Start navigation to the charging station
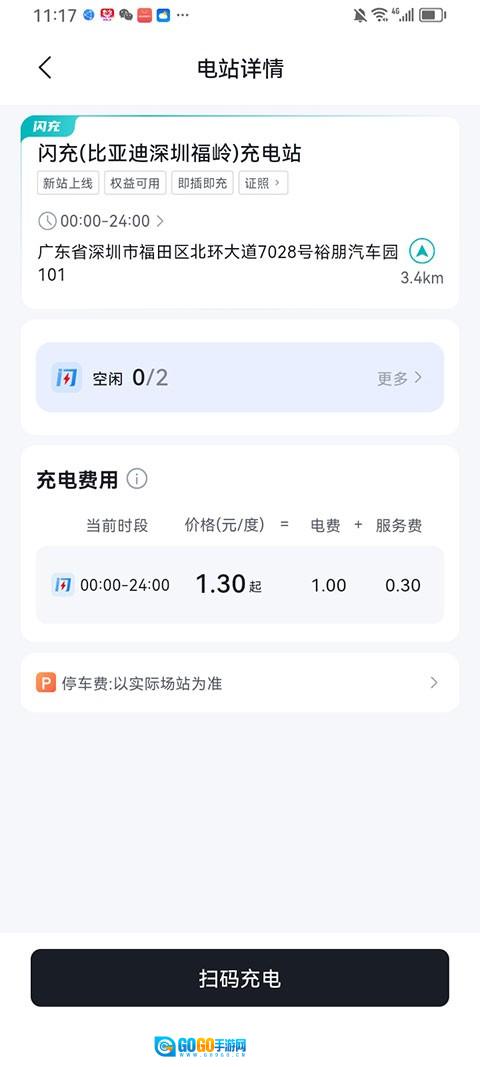The image size is (480, 1067). click(x=422, y=252)
